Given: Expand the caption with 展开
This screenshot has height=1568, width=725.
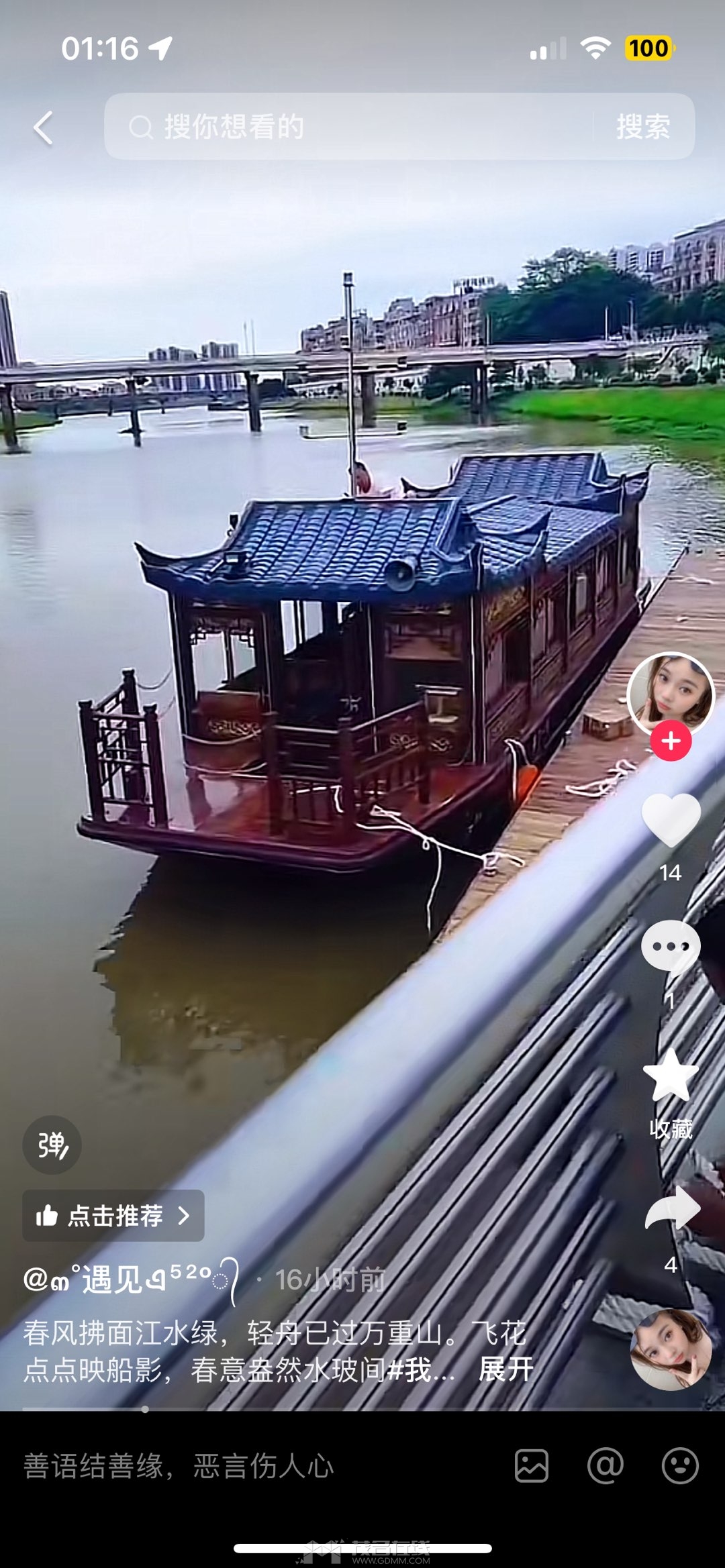Looking at the screenshot, I should (506, 1369).
